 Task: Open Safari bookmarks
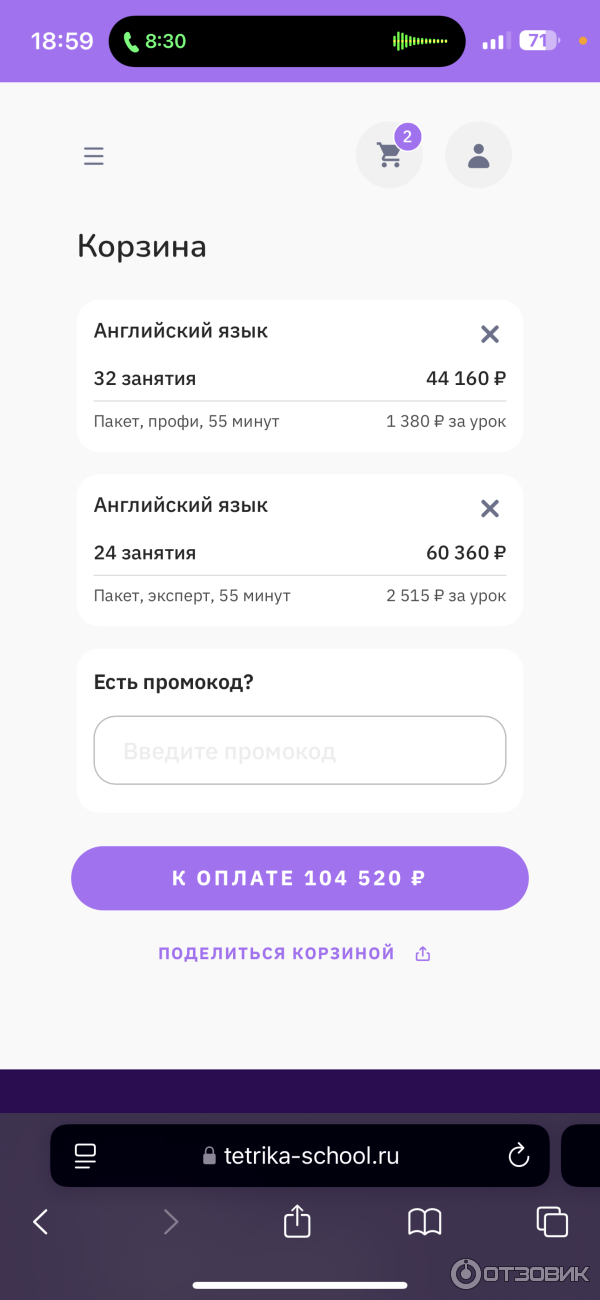pos(425,1221)
